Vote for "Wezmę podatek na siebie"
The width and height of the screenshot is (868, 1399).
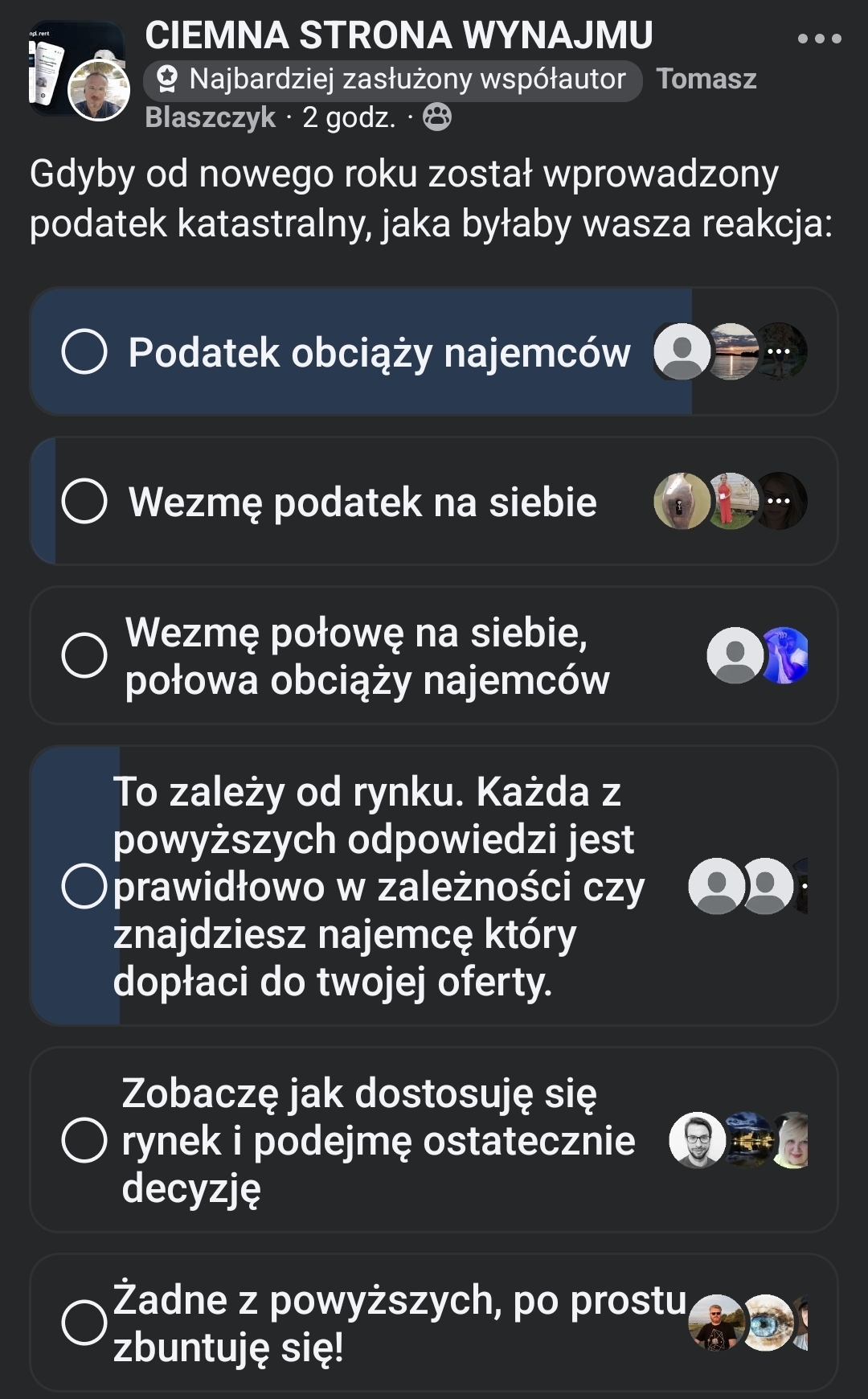[x=84, y=501]
